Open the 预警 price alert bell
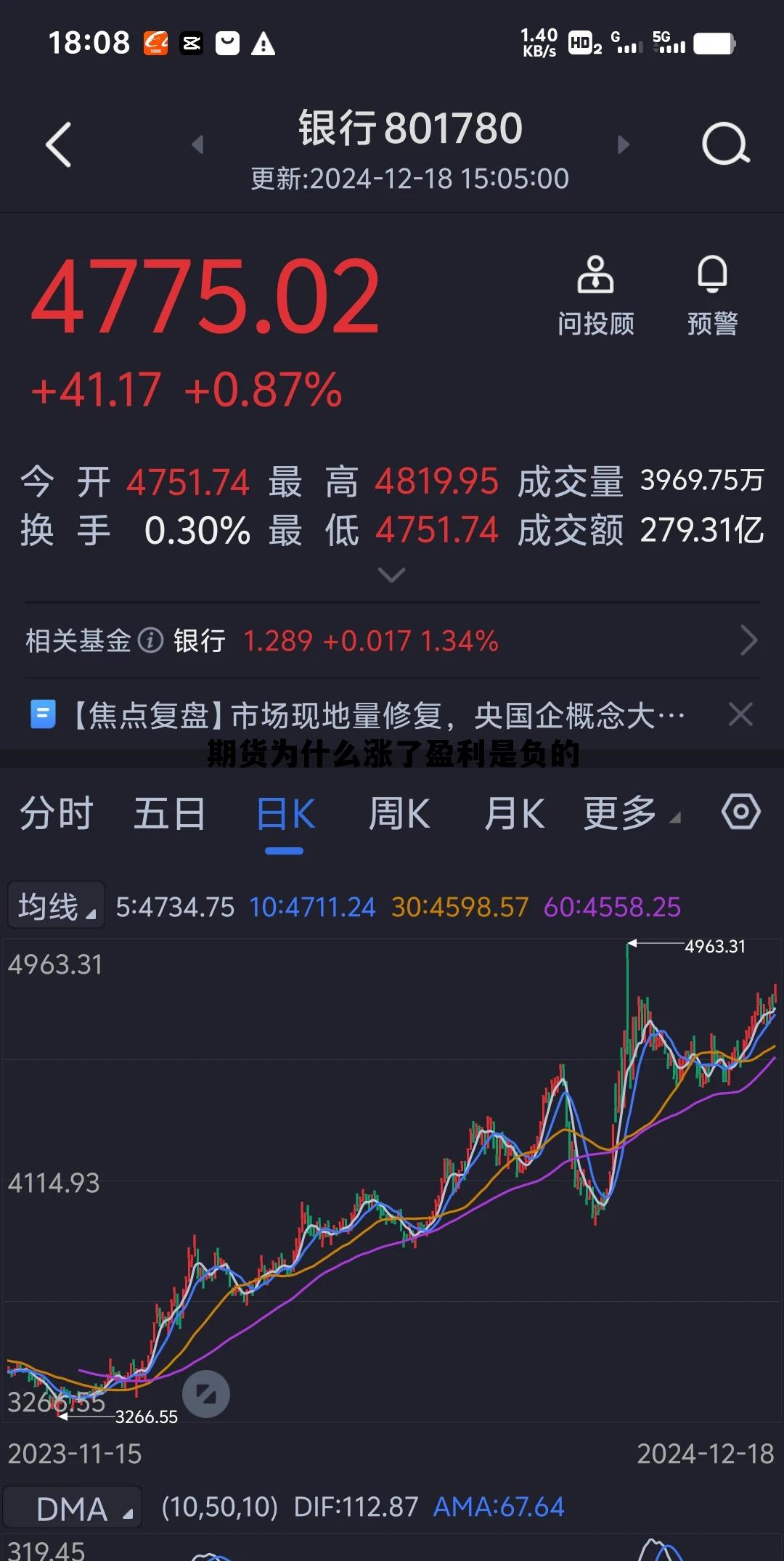The width and height of the screenshot is (784, 1561). click(712, 290)
